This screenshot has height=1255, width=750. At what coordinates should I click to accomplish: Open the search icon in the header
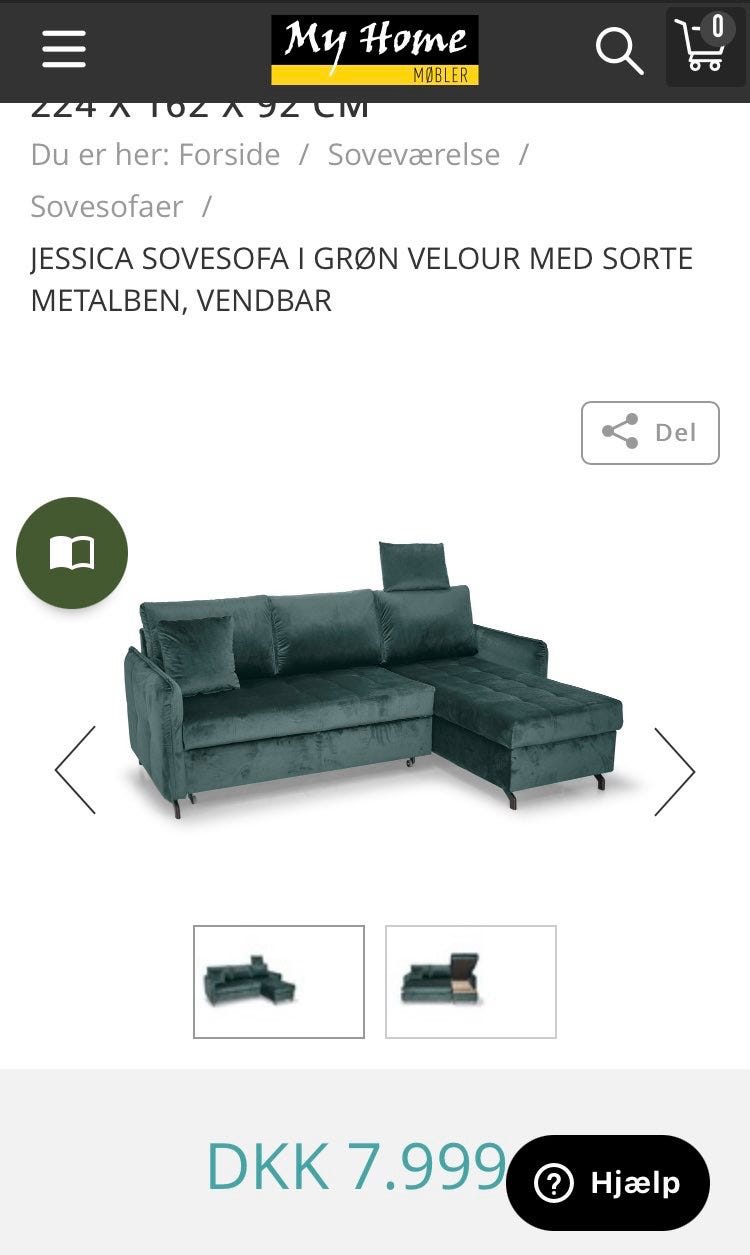pyautogui.click(x=618, y=51)
